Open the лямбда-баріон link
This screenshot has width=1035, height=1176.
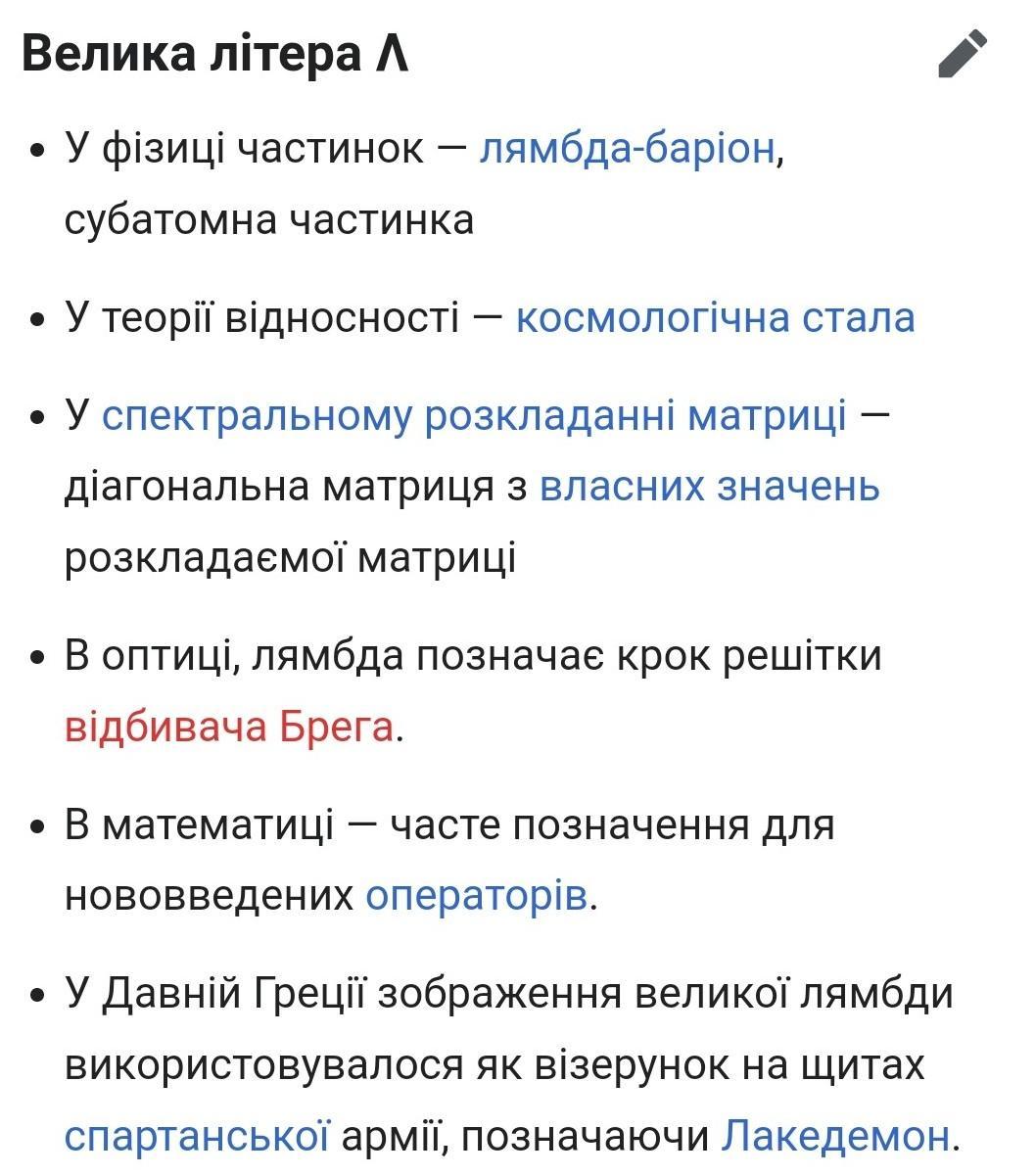[627, 149]
